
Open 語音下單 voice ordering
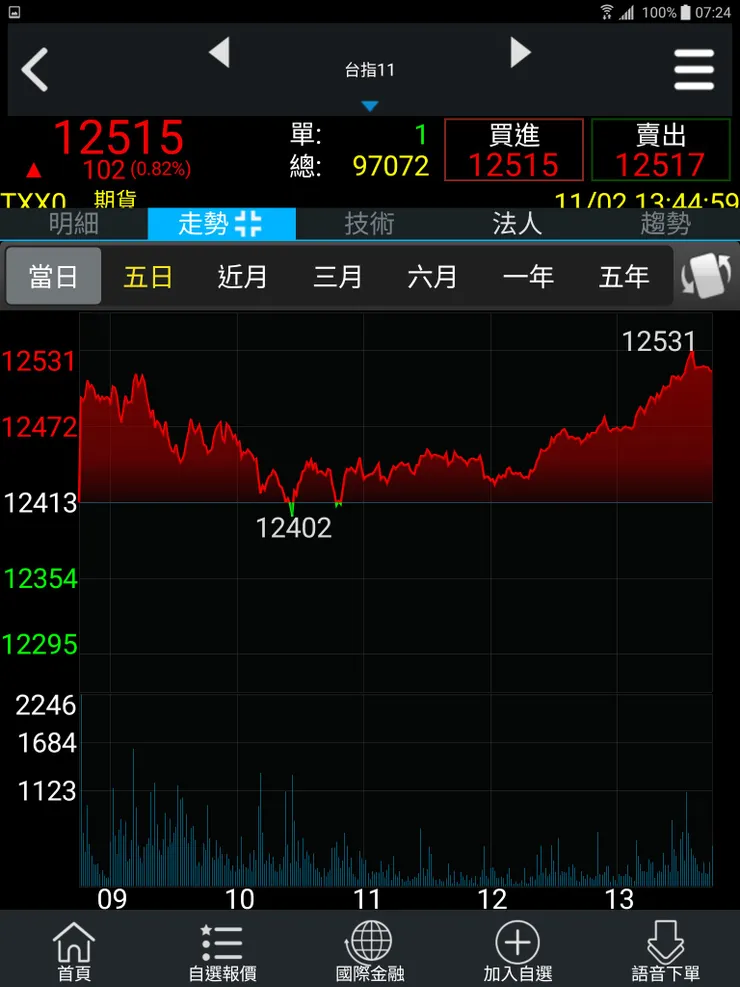tap(666, 950)
